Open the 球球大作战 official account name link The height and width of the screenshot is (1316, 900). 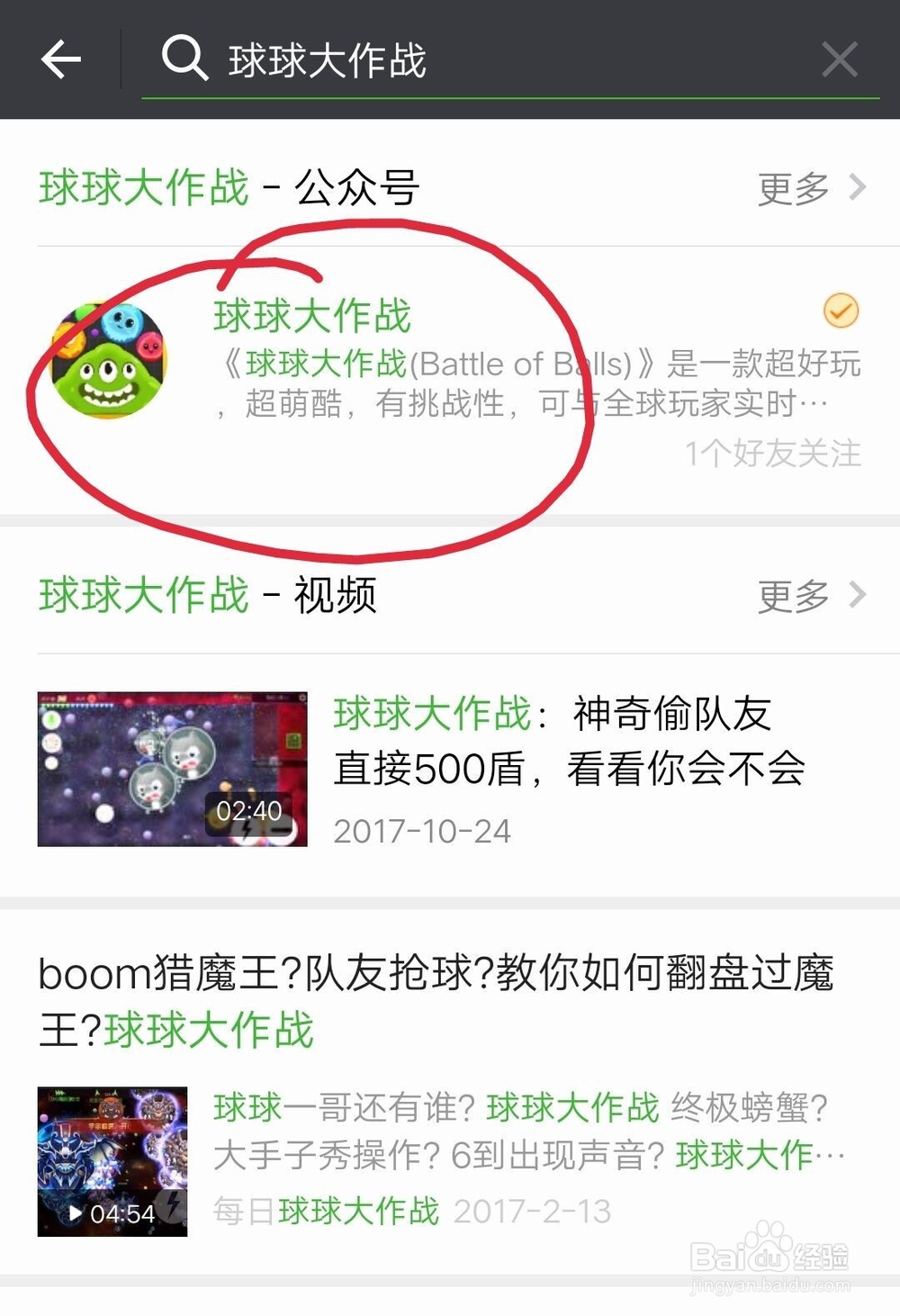(x=311, y=315)
